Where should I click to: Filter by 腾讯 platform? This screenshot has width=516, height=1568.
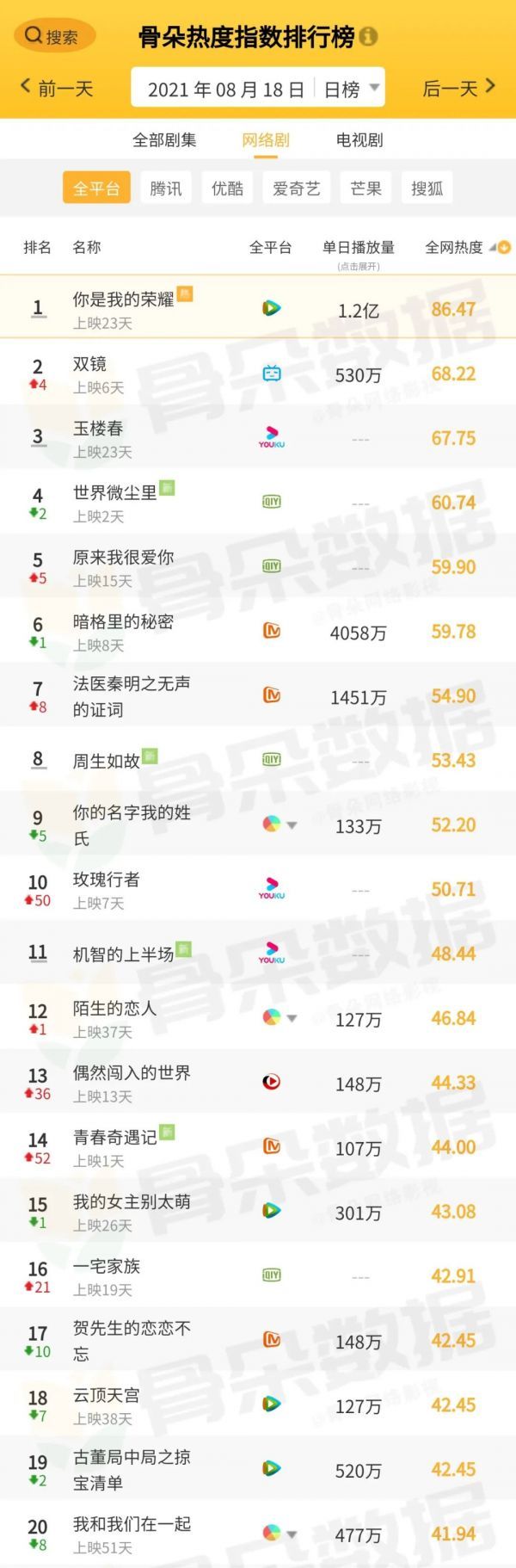[x=166, y=188]
